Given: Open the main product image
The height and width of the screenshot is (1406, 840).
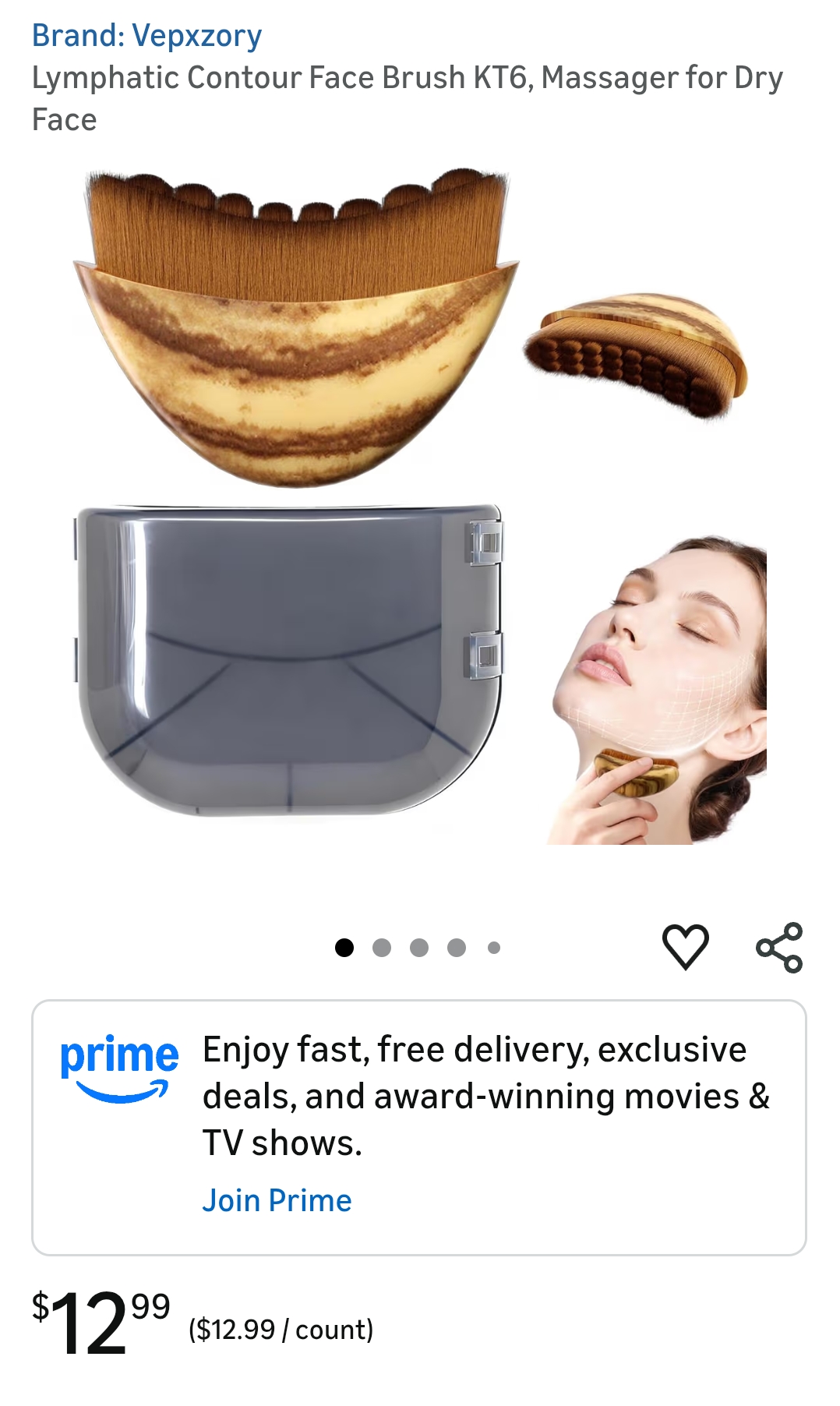Looking at the screenshot, I should click(x=421, y=507).
